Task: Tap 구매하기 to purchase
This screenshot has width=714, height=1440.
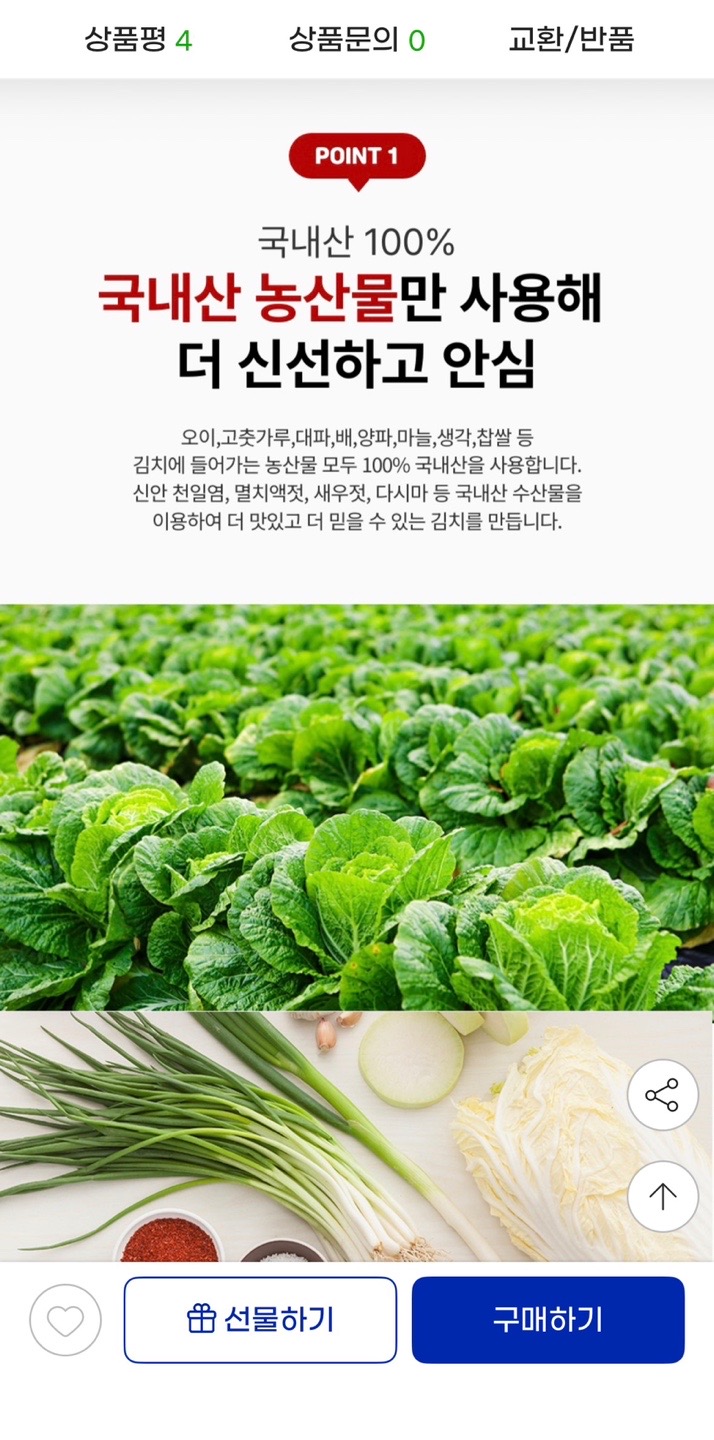Action: tap(548, 1320)
